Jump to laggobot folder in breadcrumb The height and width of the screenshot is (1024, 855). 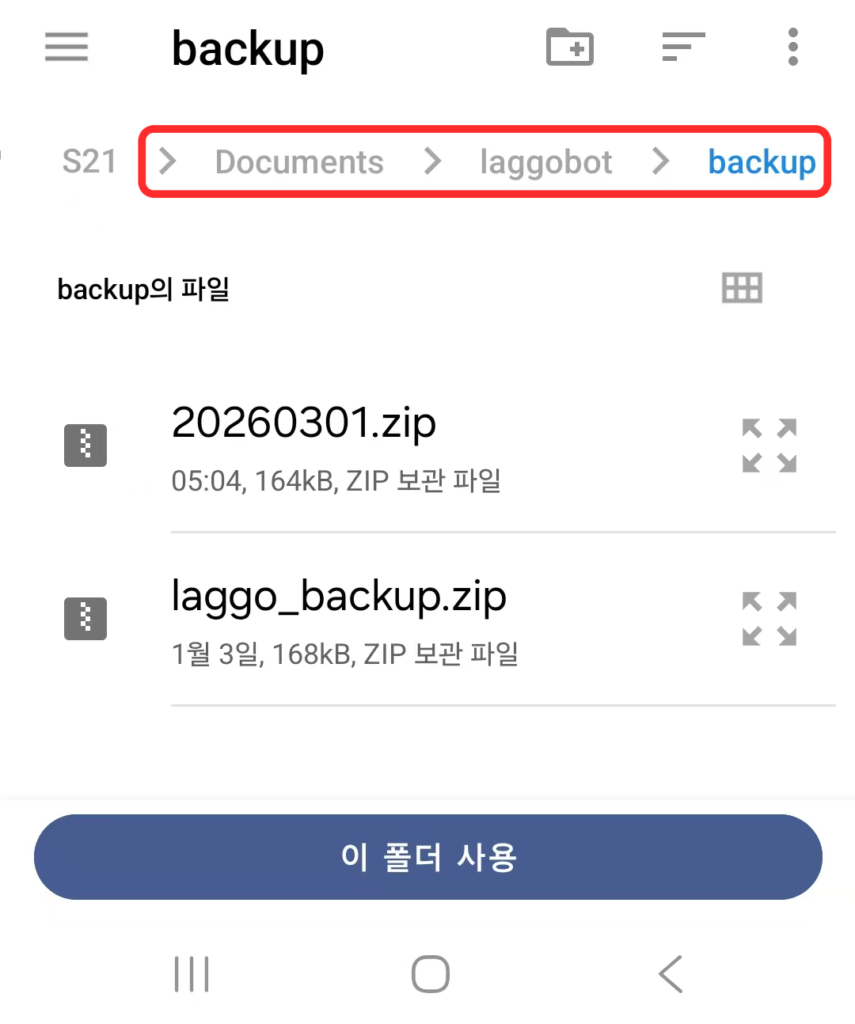(x=545, y=162)
